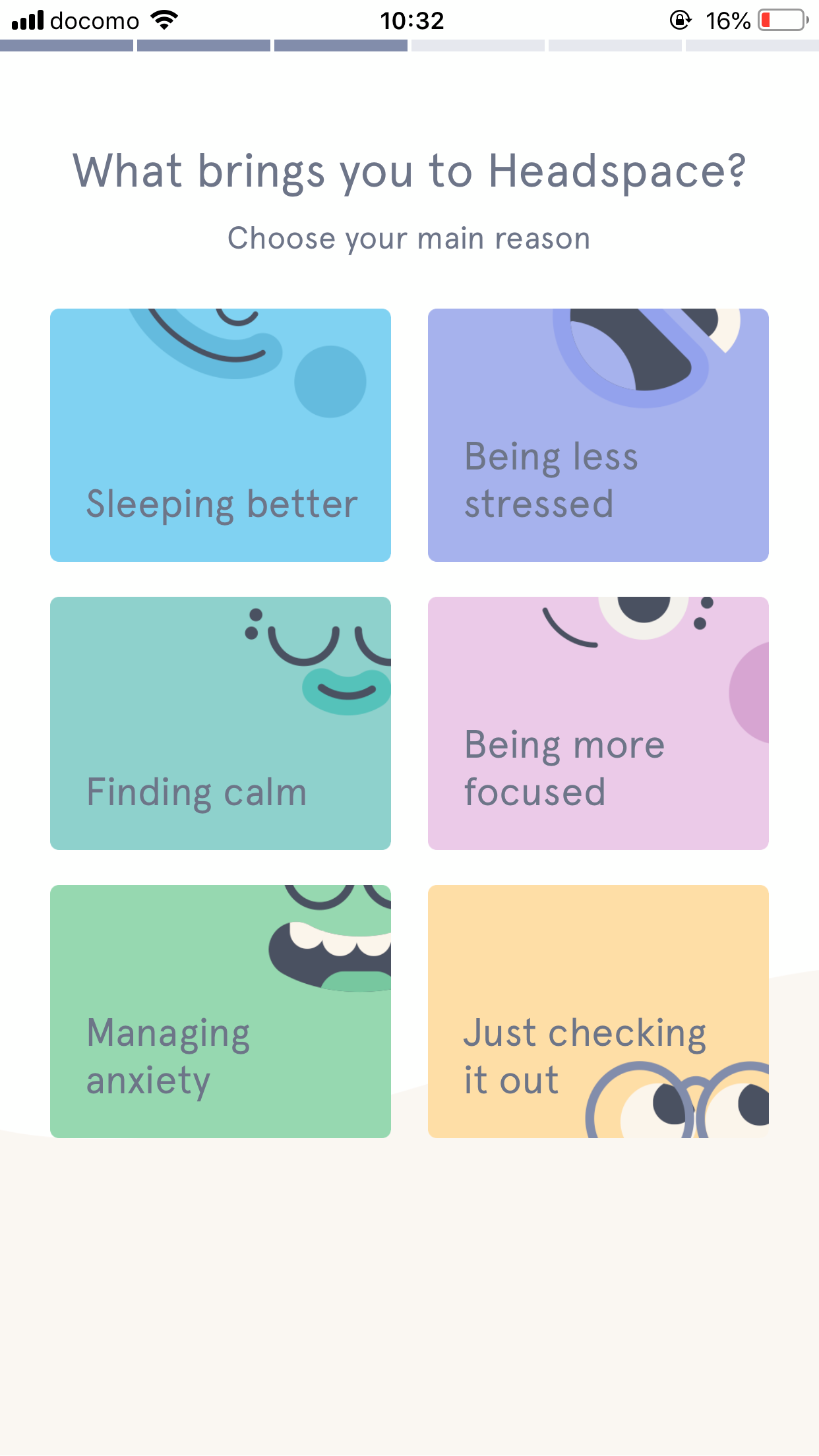
Task: Pick the Finding calm option
Action: pyautogui.click(x=220, y=723)
